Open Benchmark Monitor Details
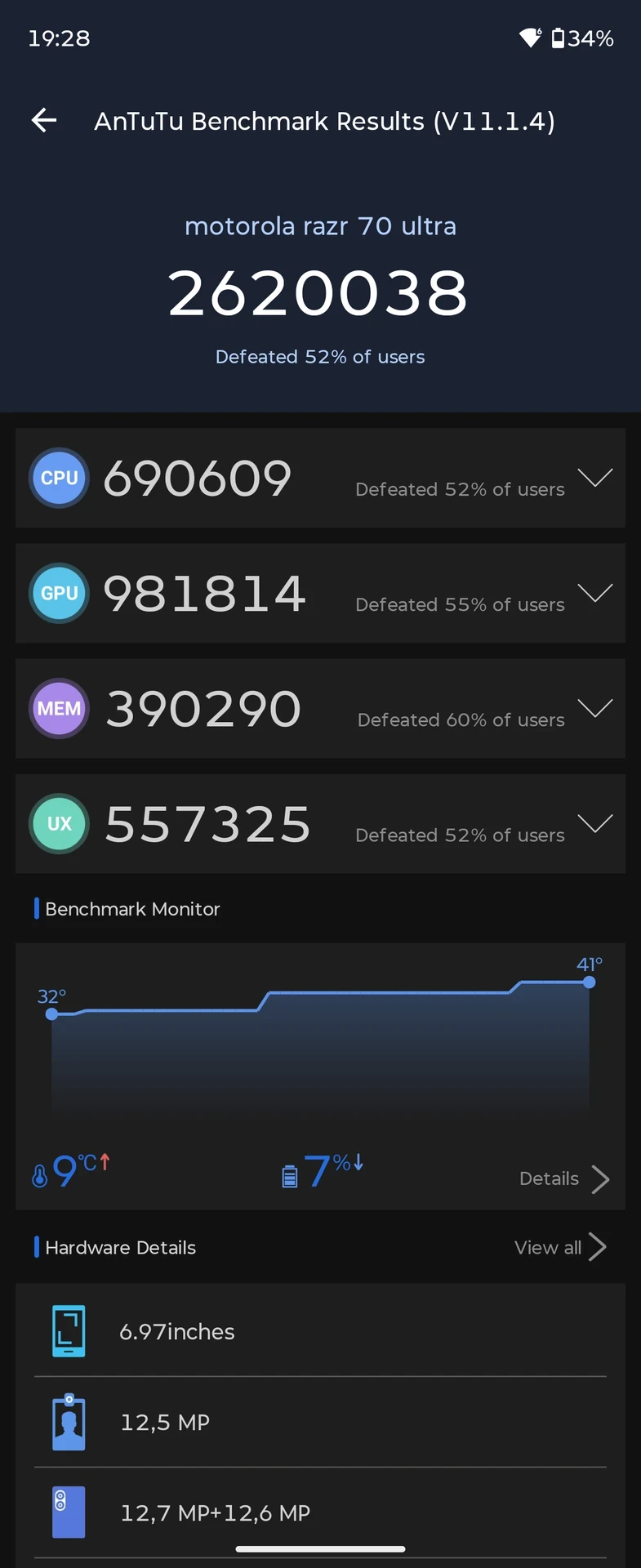Screen dimensions: 641x1568 [564, 1178]
